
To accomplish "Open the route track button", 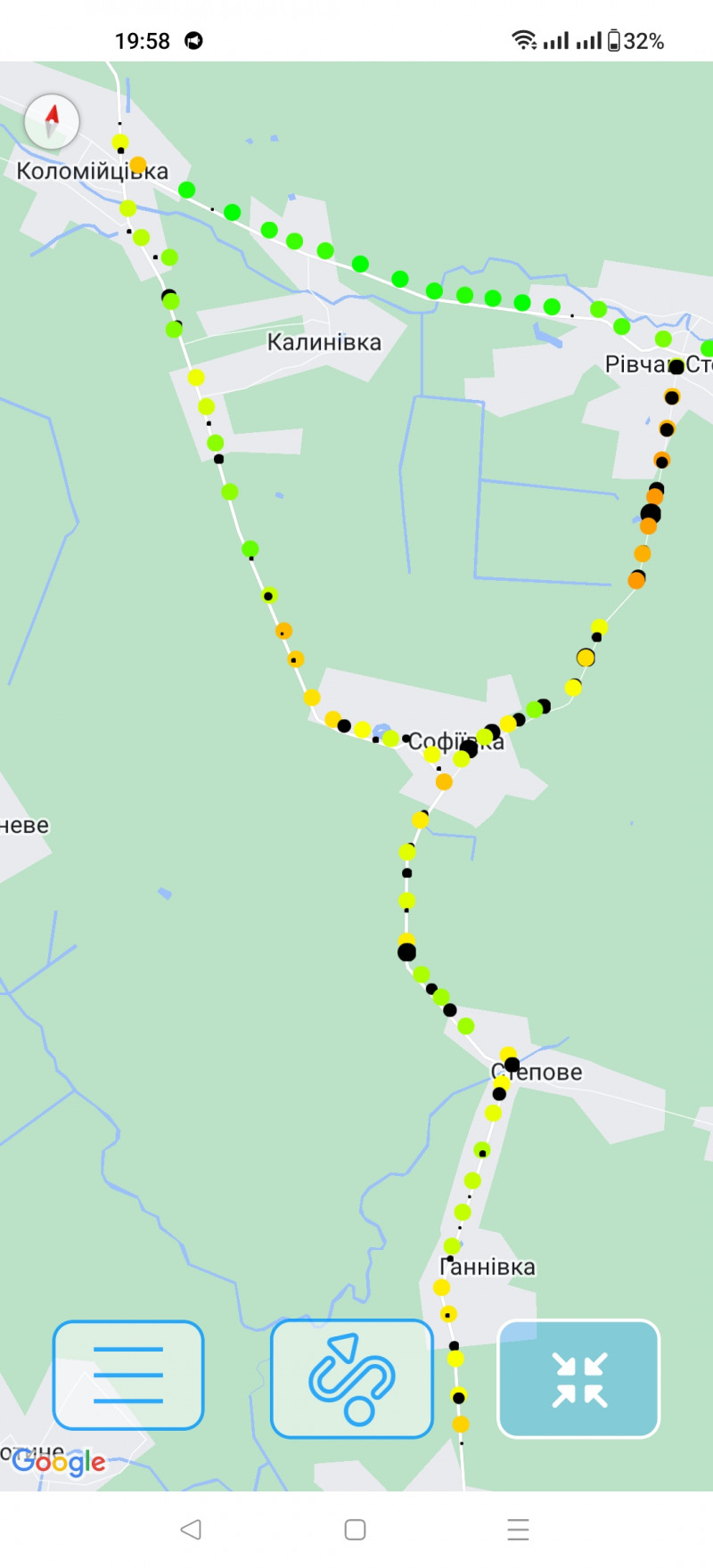I will coord(352,1379).
